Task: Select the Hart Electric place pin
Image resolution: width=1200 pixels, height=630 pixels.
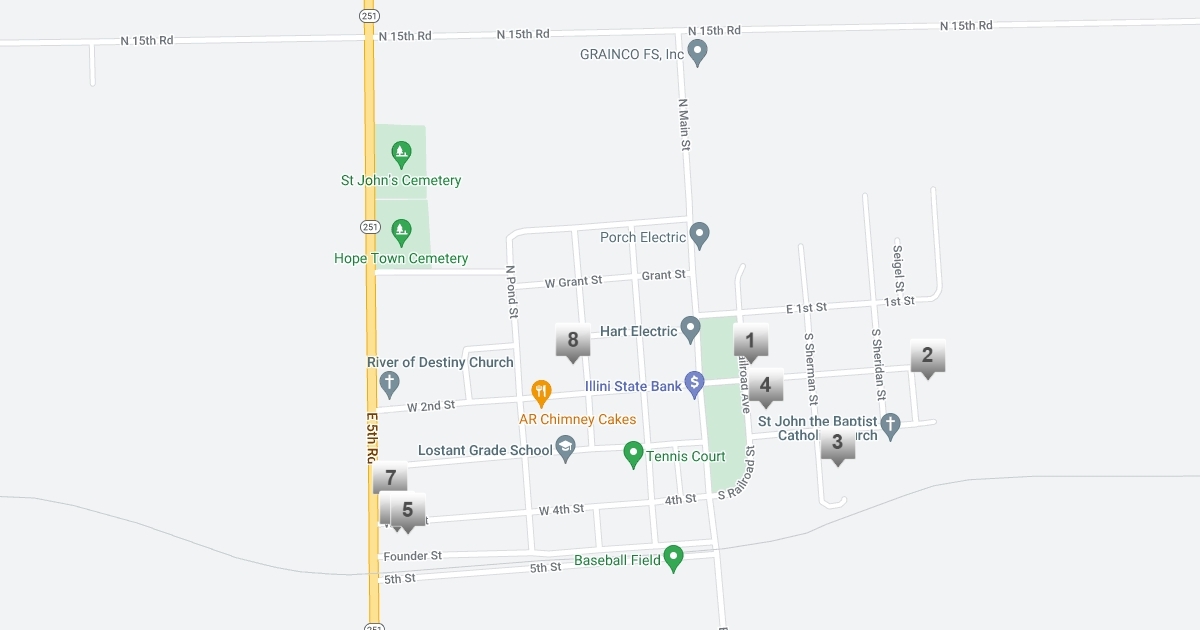Action: (x=690, y=329)
